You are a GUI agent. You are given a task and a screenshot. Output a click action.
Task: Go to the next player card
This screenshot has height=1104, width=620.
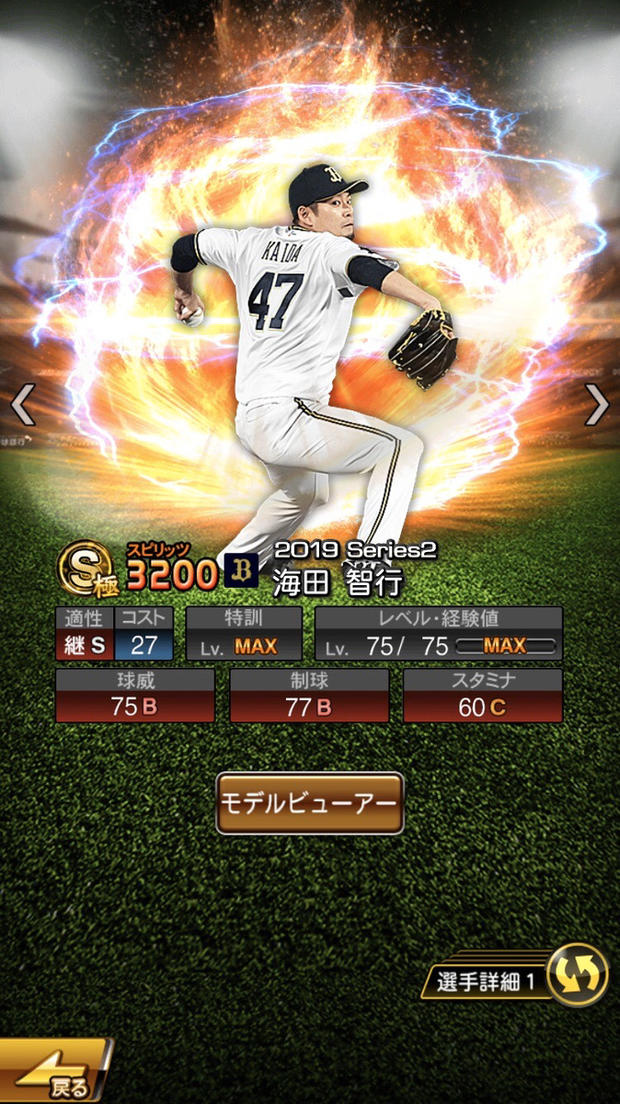pos(597,404)
